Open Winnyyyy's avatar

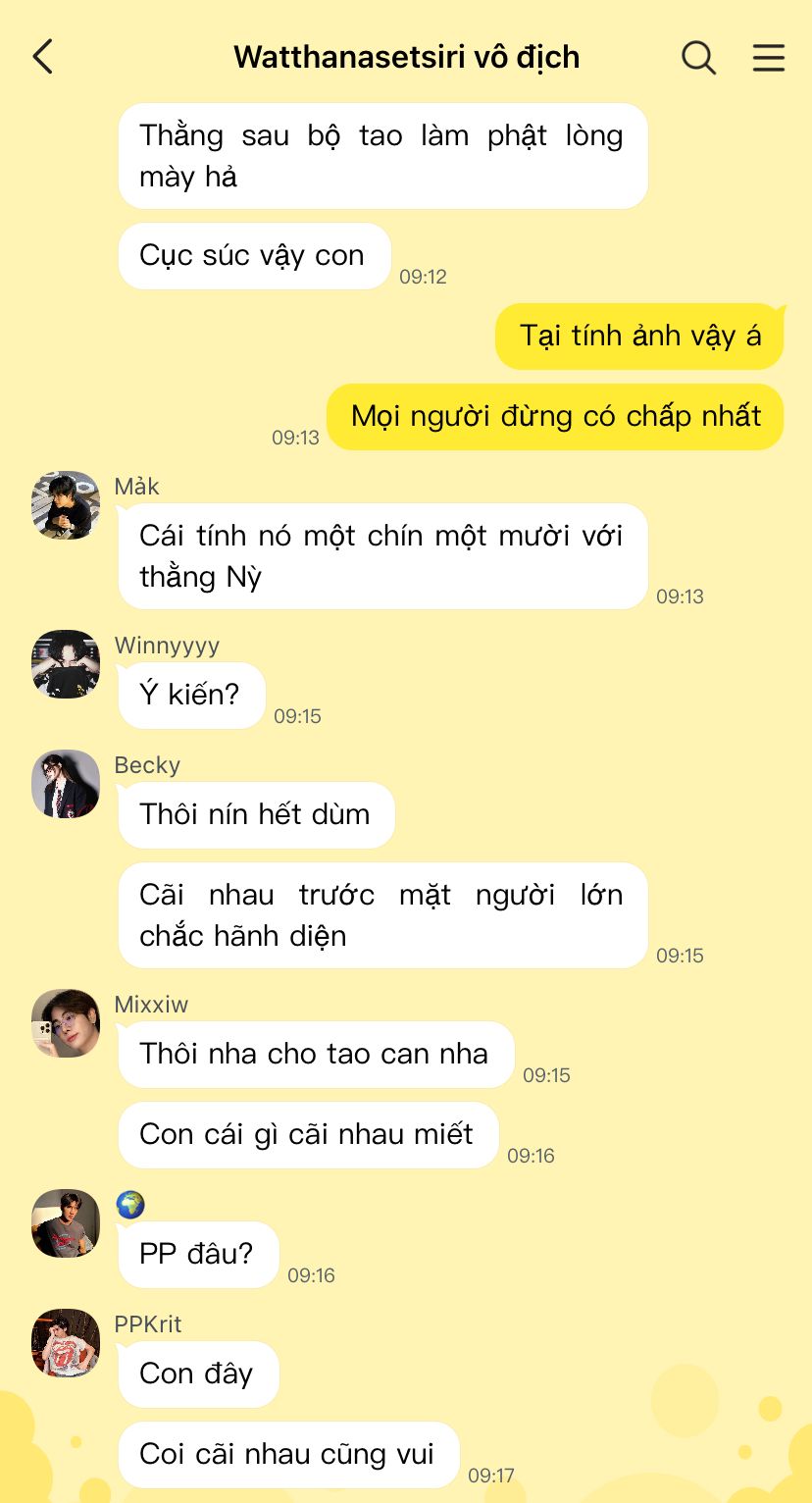coord(66,664)
